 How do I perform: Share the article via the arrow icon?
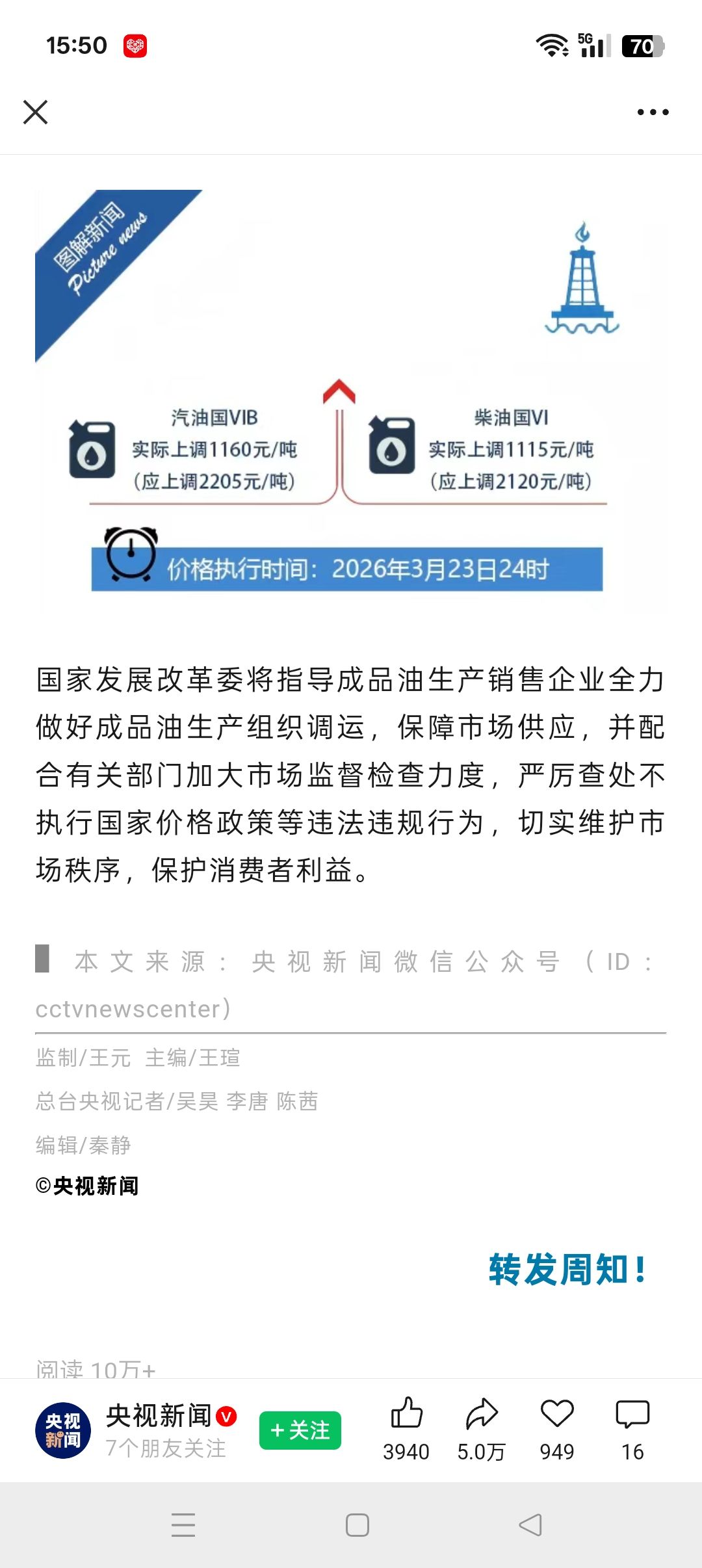(x=482, y=1415)
